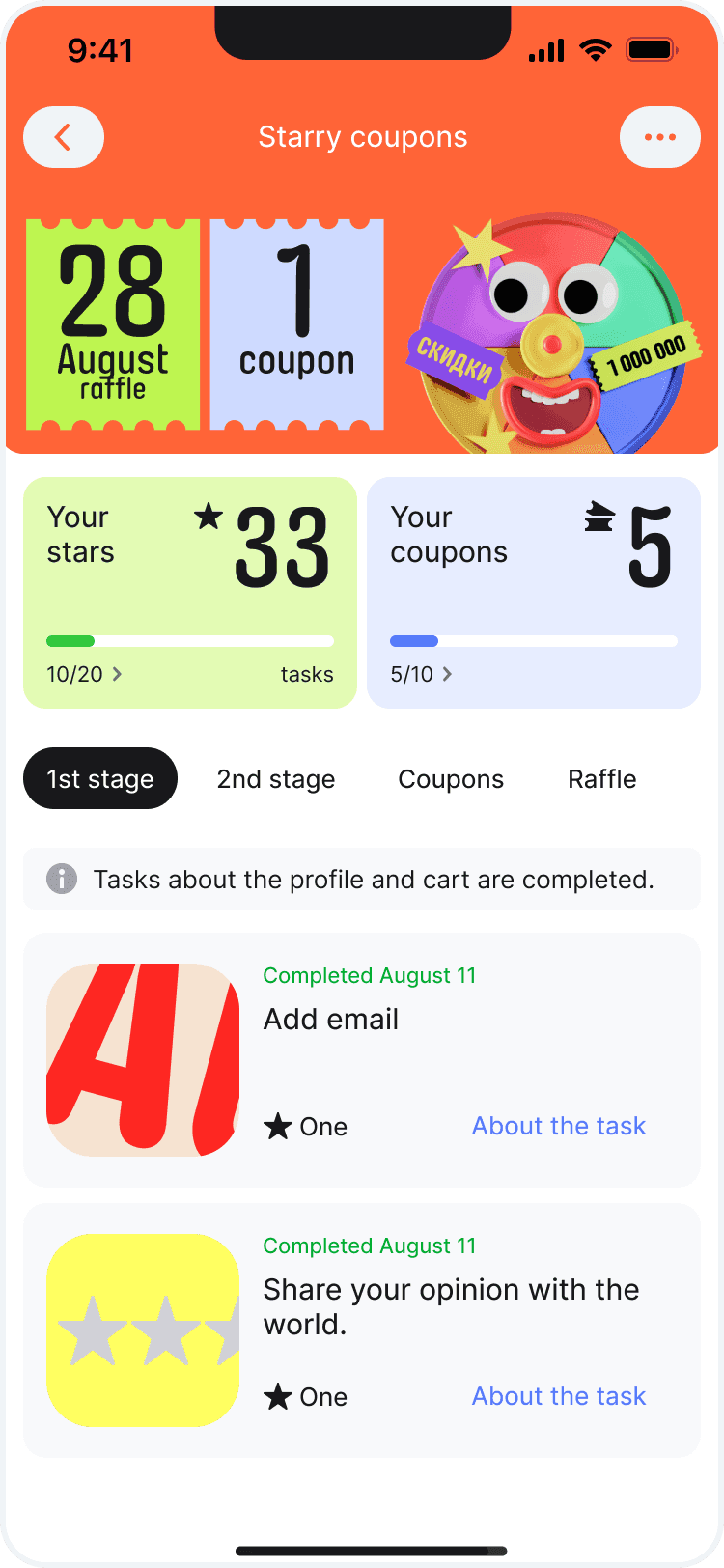
Task: Go back using the arrow button
Action: [x=64, y=137]
